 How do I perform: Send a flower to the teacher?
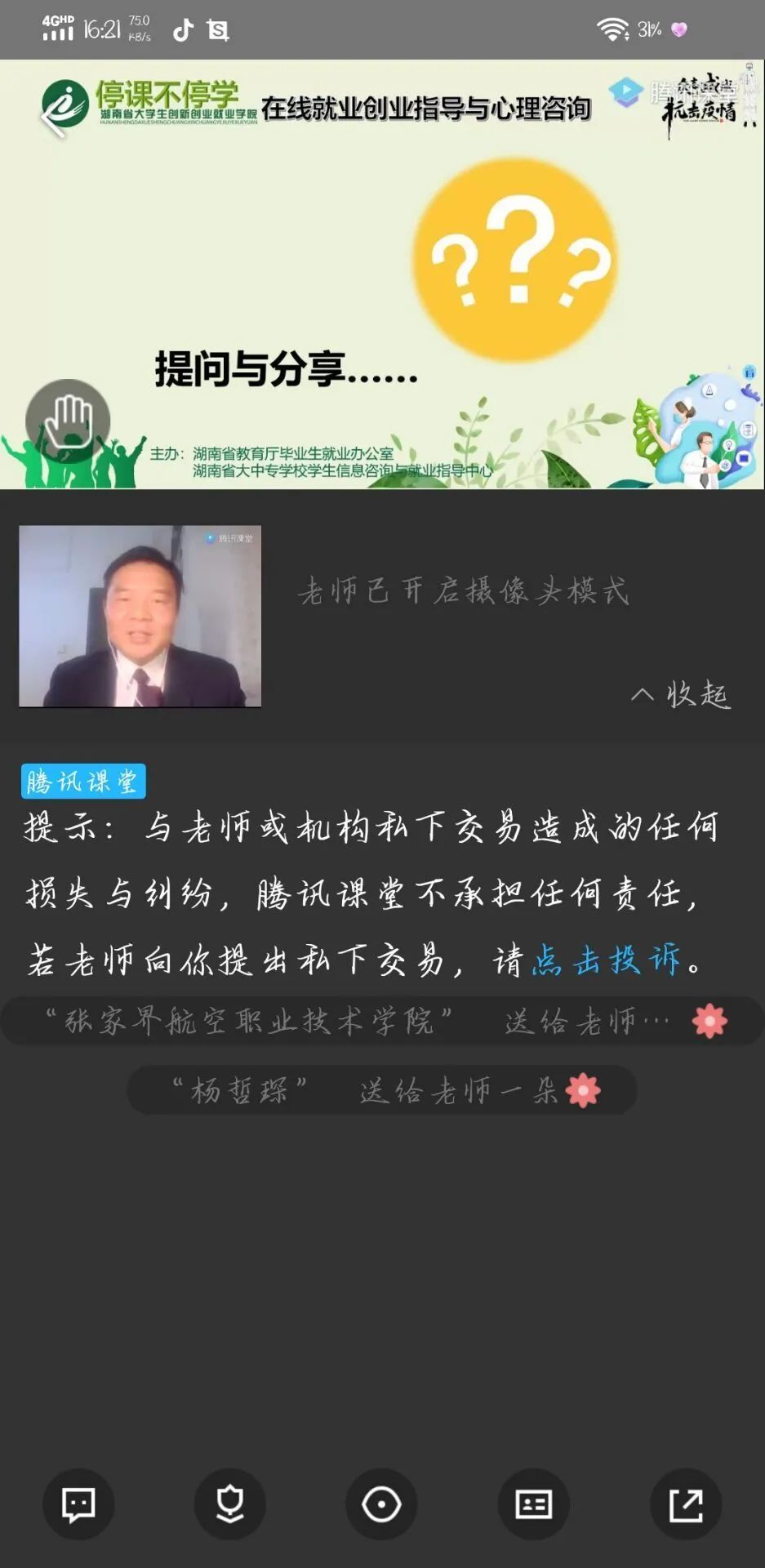click(x=230, y=1504)
